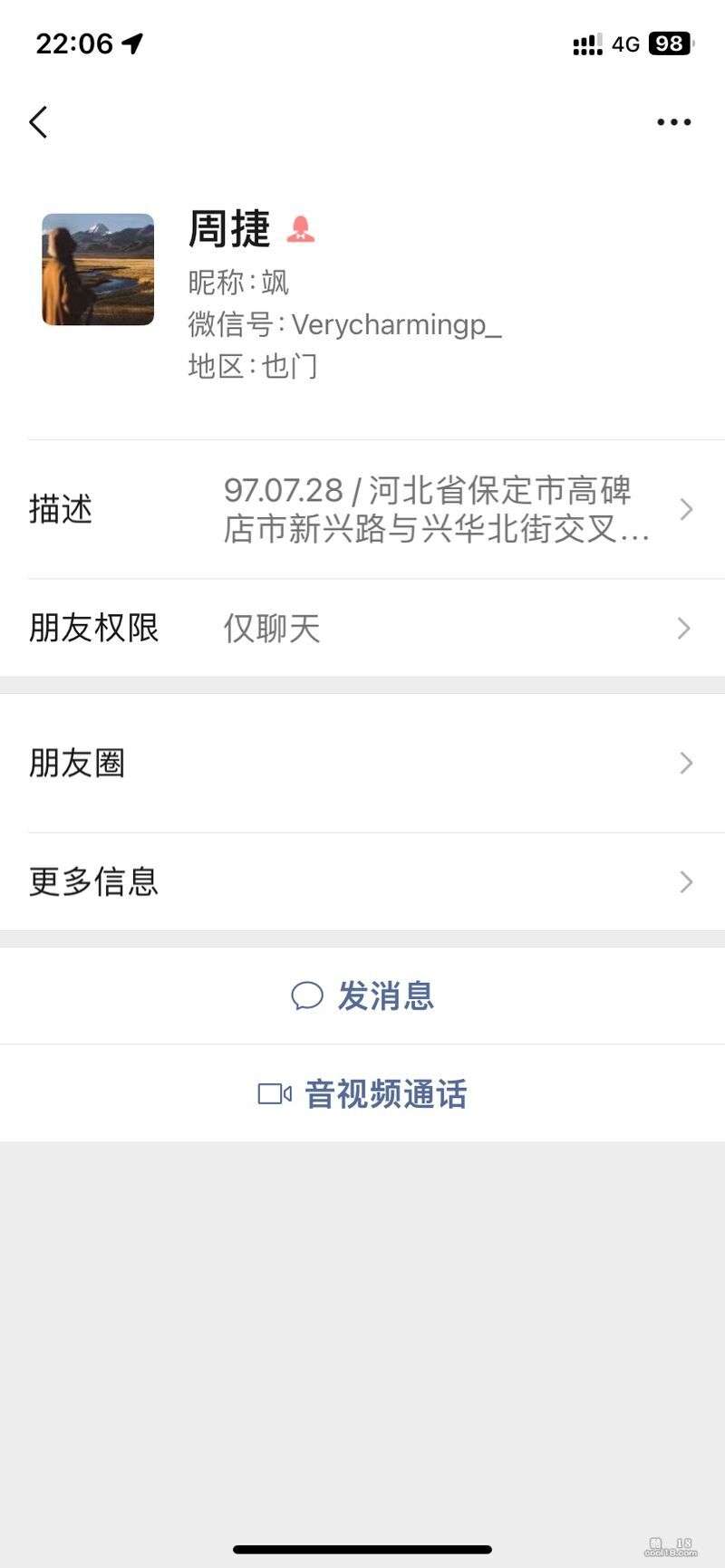Tap the contact name 周捷
This screenshot has height=1568, width=725.
pyautogui.click(x=229, y=229)
